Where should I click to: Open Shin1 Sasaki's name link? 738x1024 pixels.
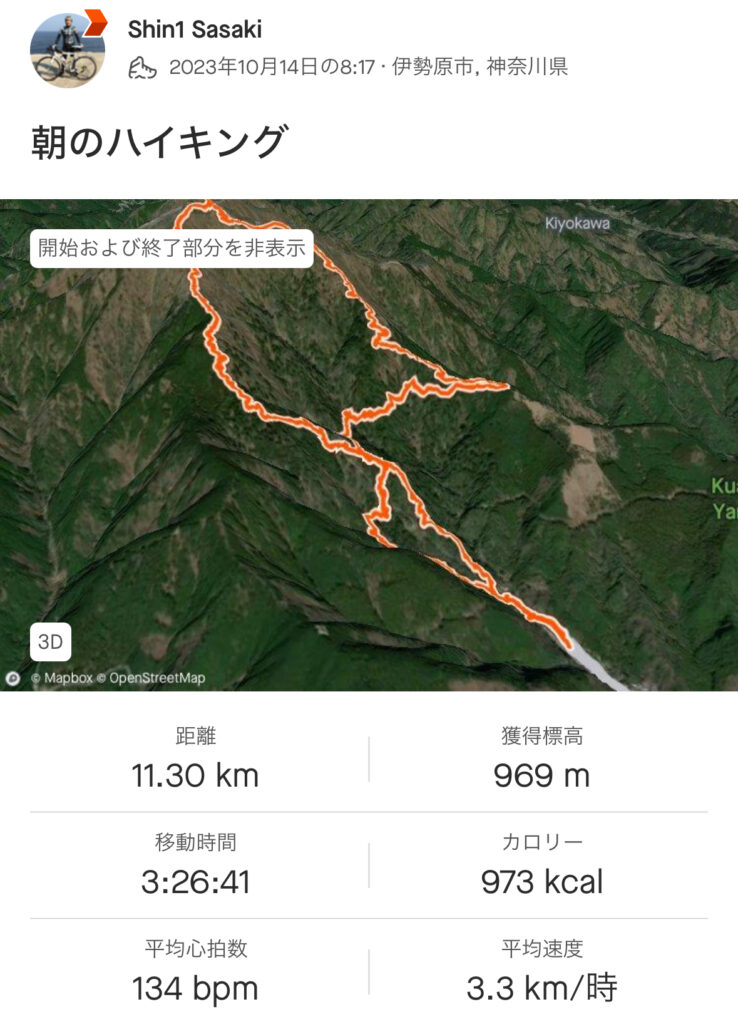[x=195, y=30]
